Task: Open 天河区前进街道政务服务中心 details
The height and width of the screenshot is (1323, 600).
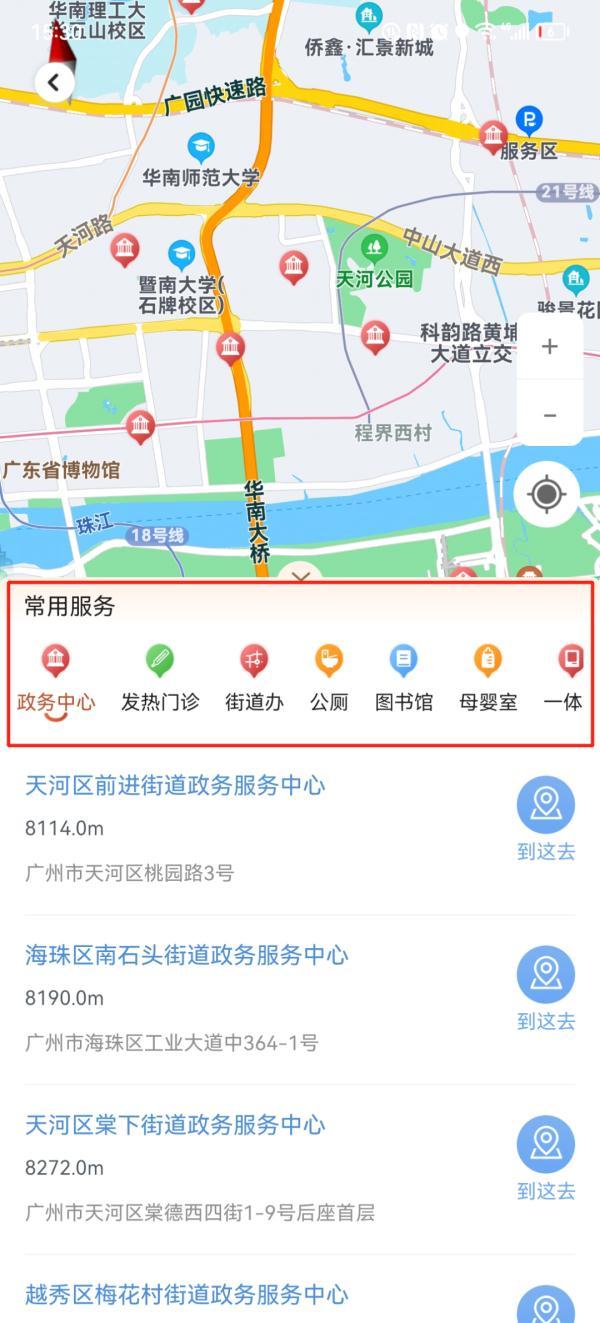Action: [x=175, y=786]
